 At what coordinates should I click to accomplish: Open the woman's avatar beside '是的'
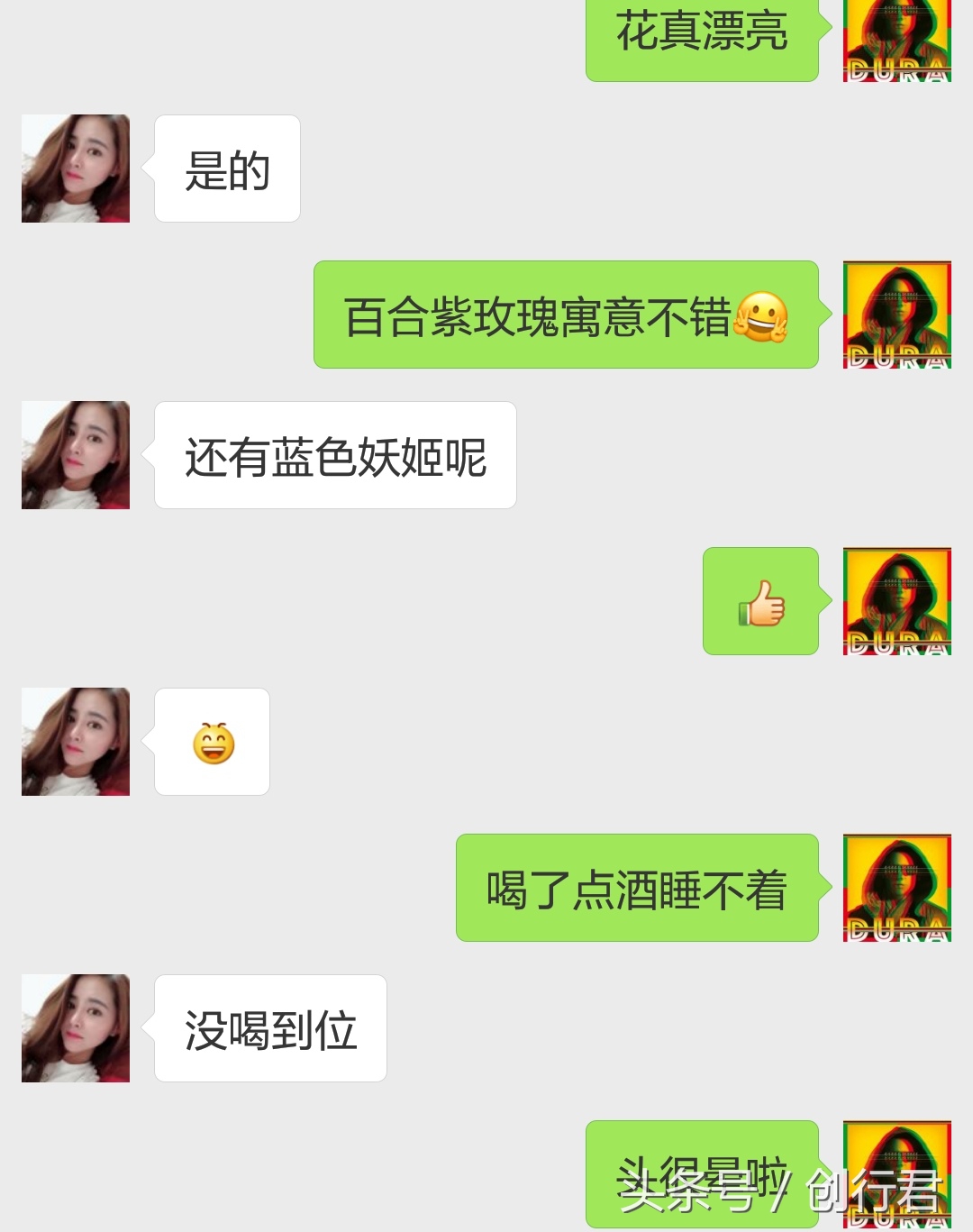[x=75, y=168]
